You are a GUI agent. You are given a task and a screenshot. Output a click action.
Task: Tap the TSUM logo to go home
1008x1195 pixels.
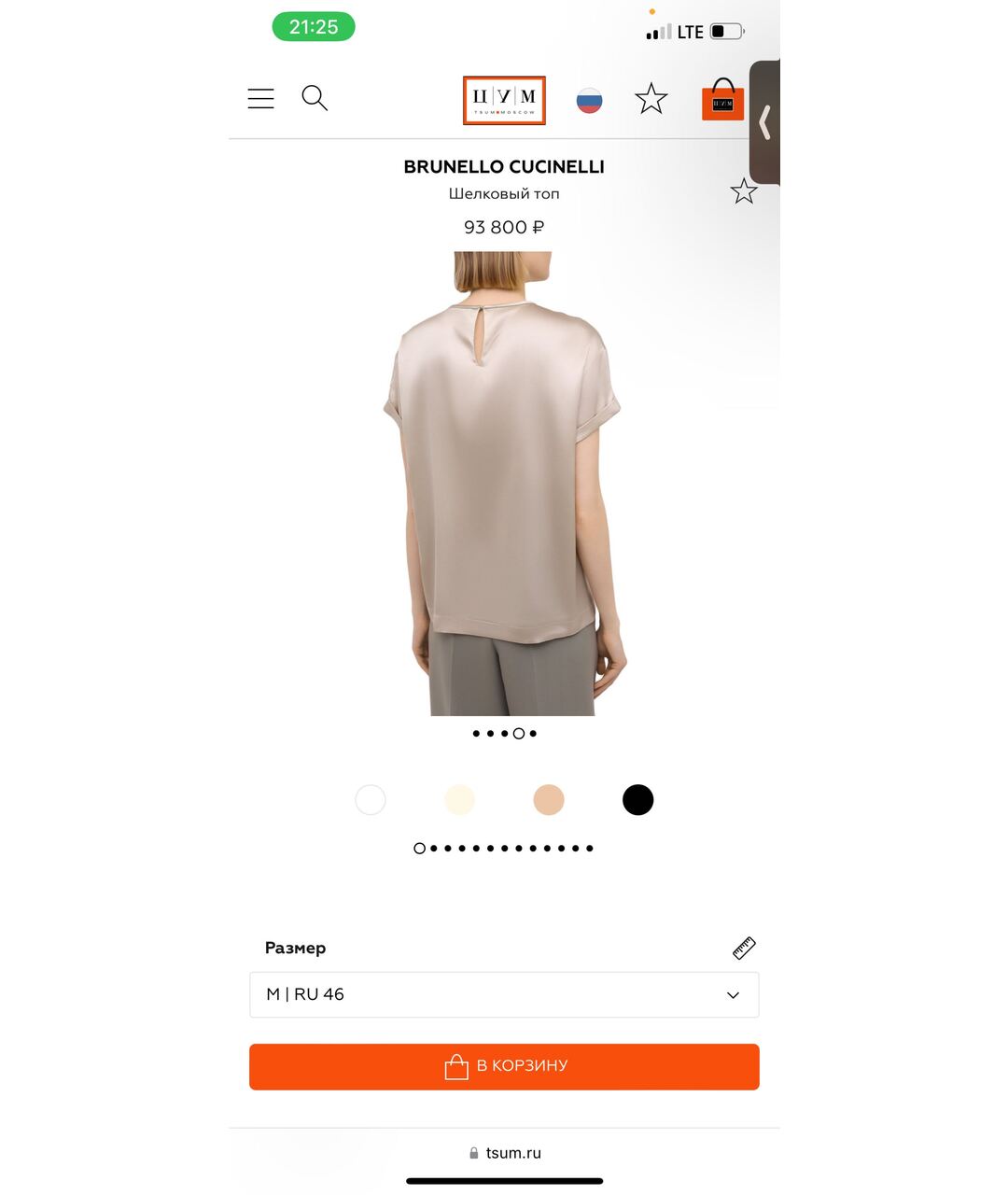[504, 100]
